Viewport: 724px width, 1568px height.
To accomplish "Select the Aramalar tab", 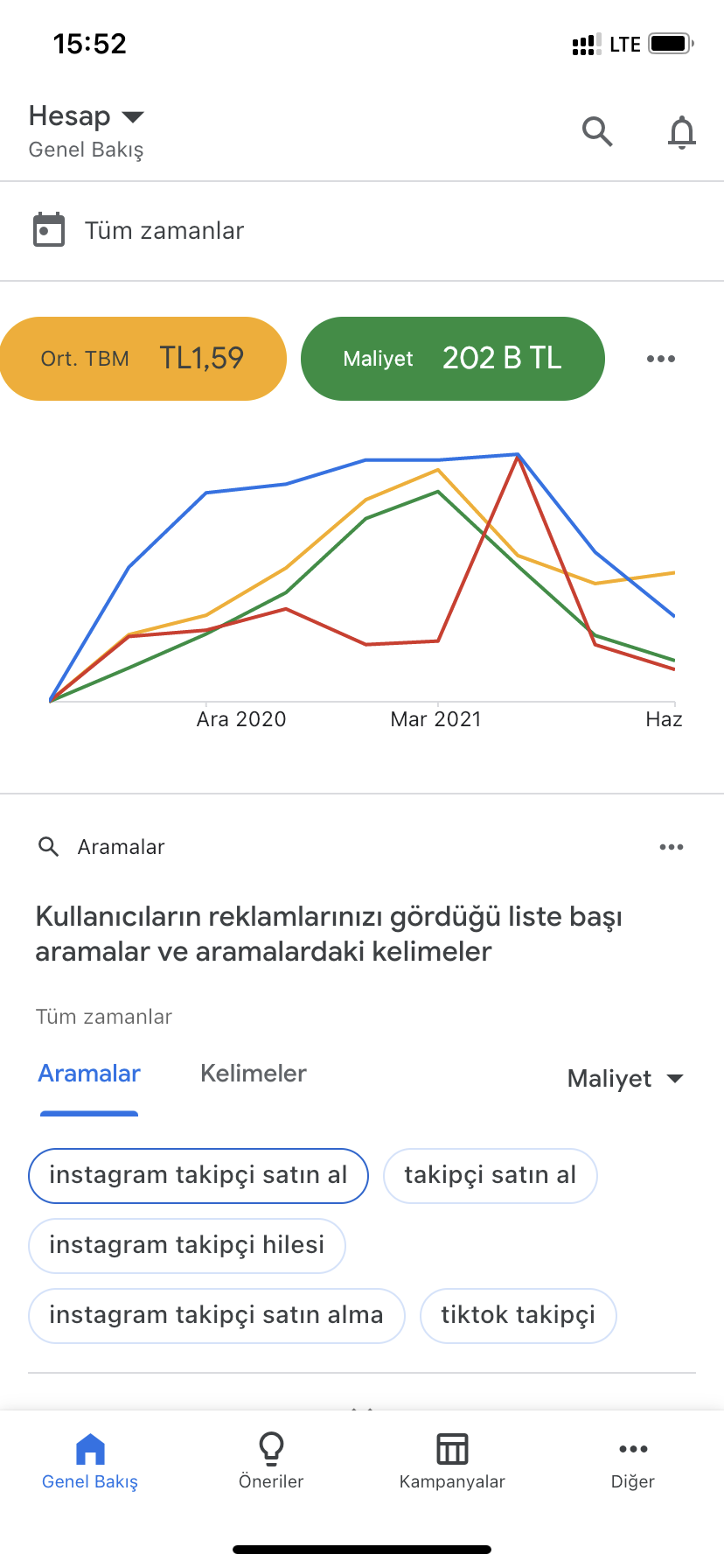I will coord(89,1074).
